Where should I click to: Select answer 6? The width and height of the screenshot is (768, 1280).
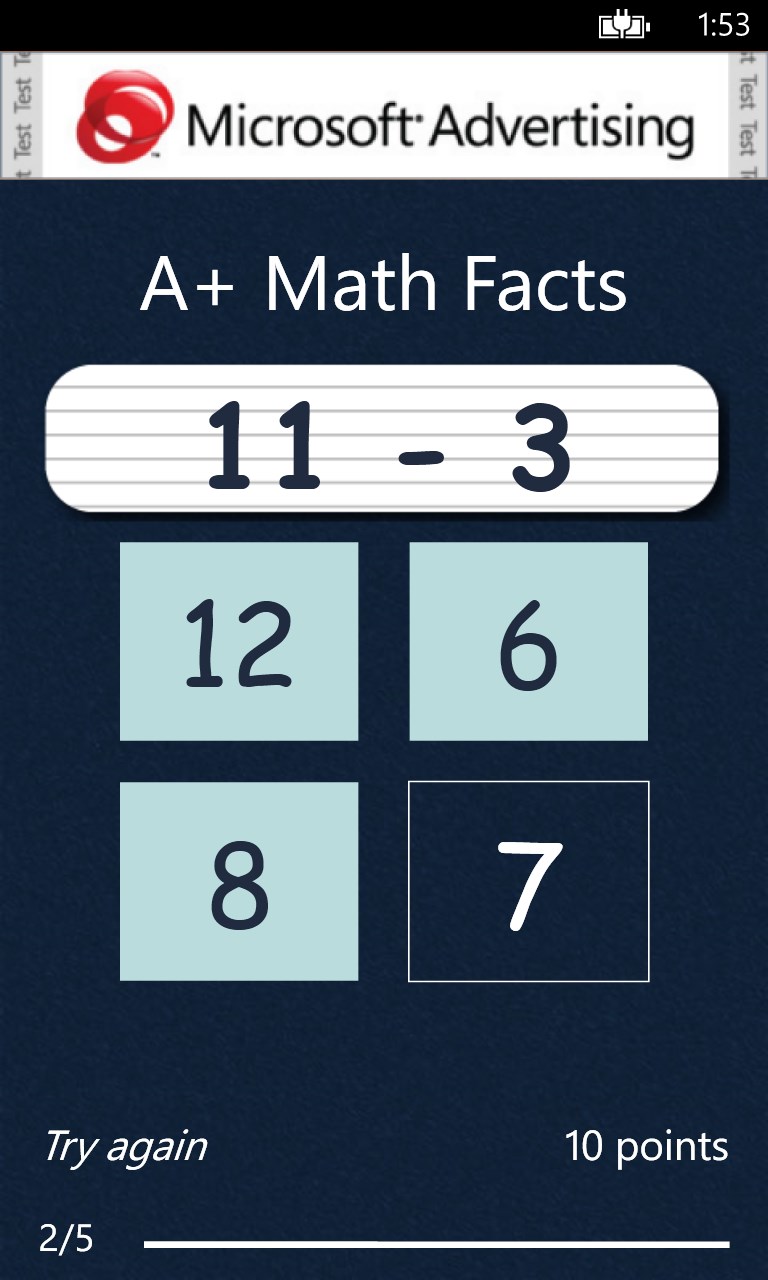(528, 641)
